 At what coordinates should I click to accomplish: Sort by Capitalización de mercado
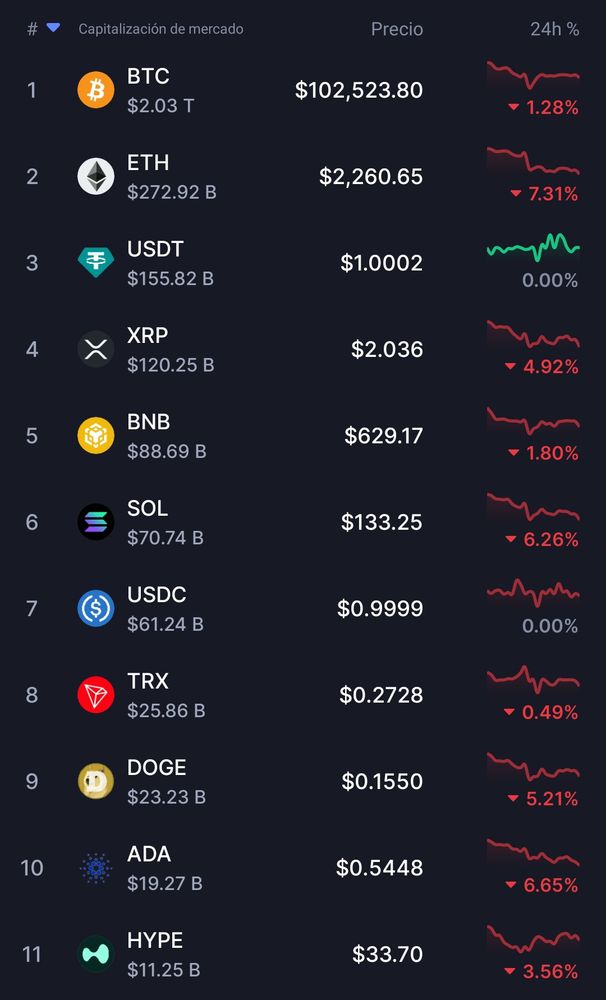(161, 29)
